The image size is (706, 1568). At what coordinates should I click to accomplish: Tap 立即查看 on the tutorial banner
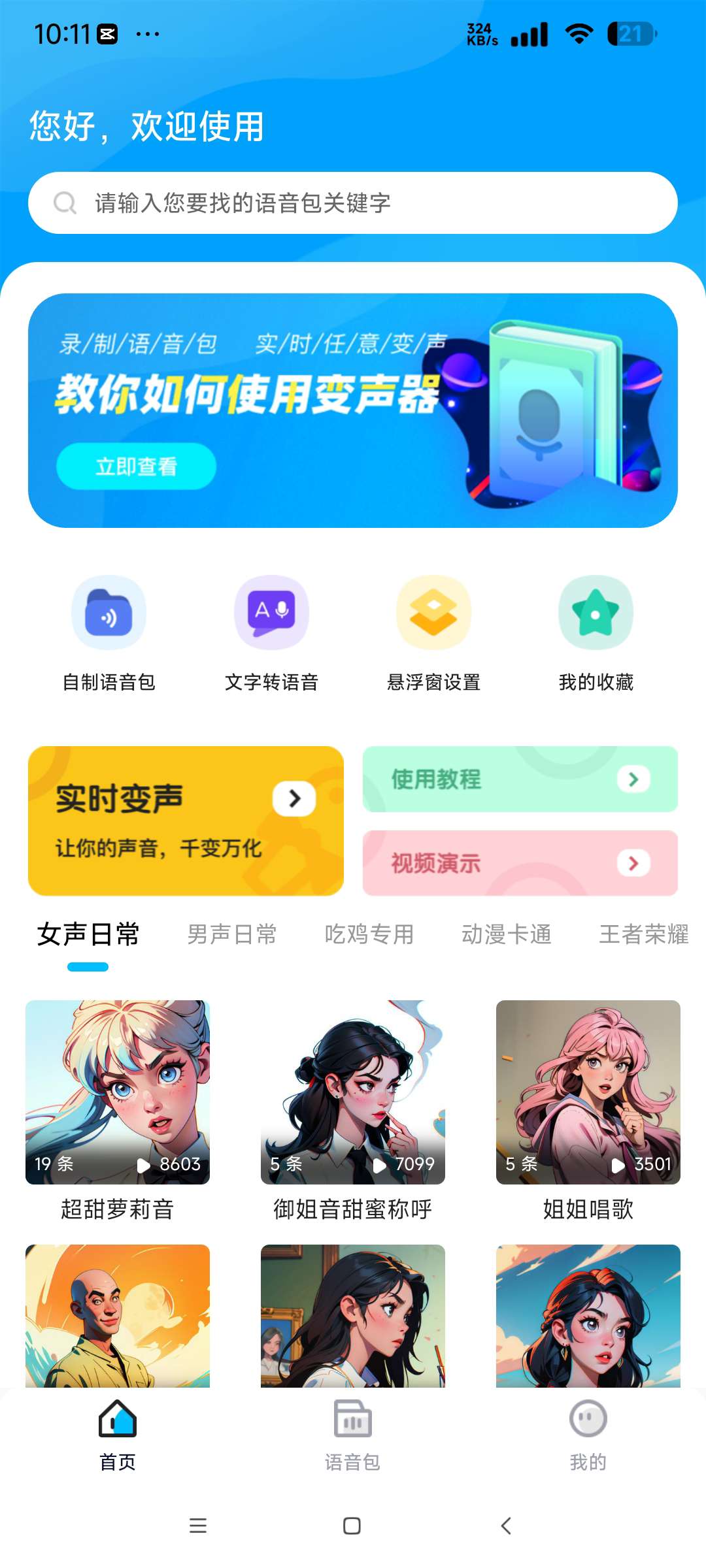[136, 466]
